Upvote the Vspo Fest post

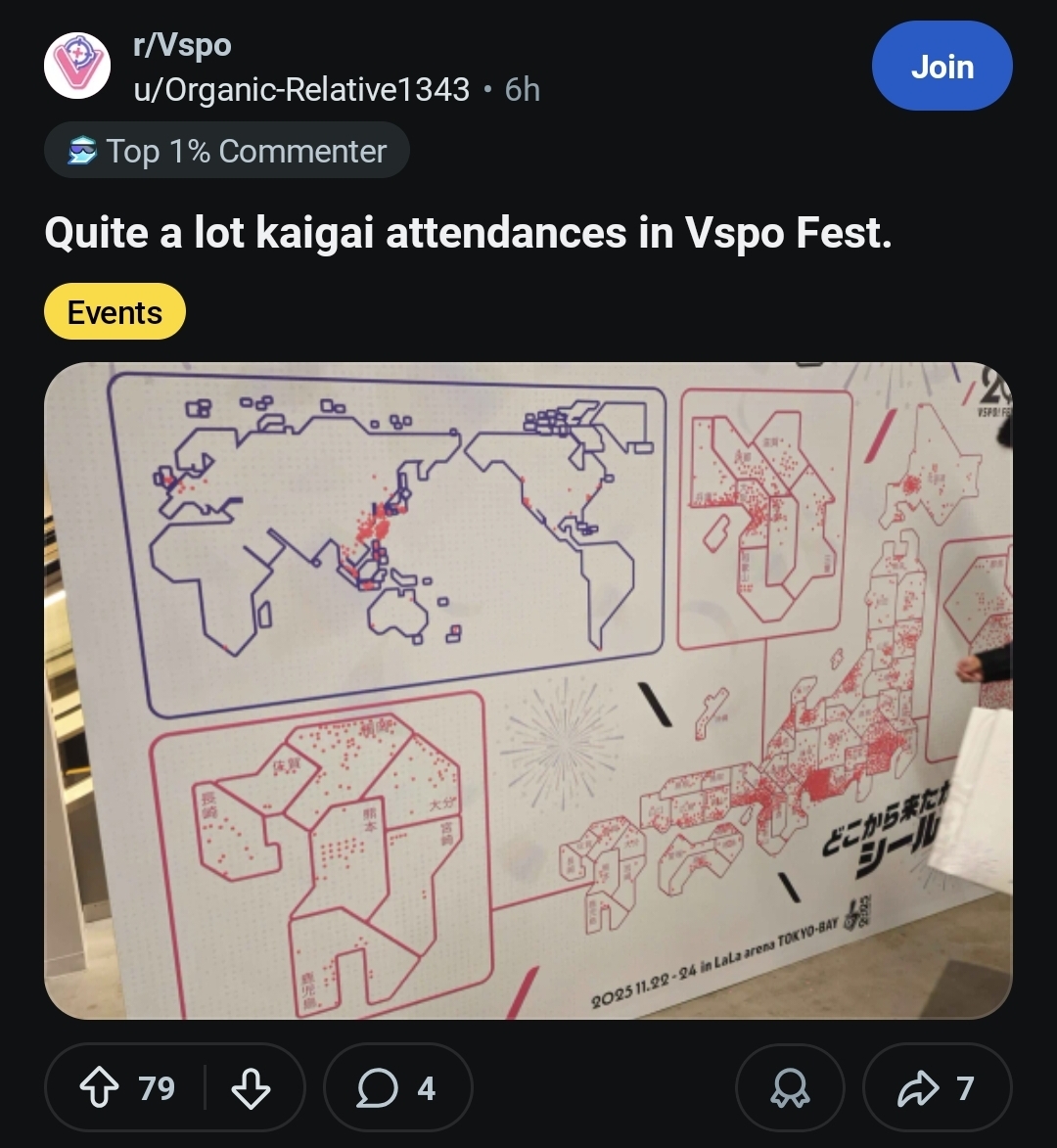coord(101,1088)
